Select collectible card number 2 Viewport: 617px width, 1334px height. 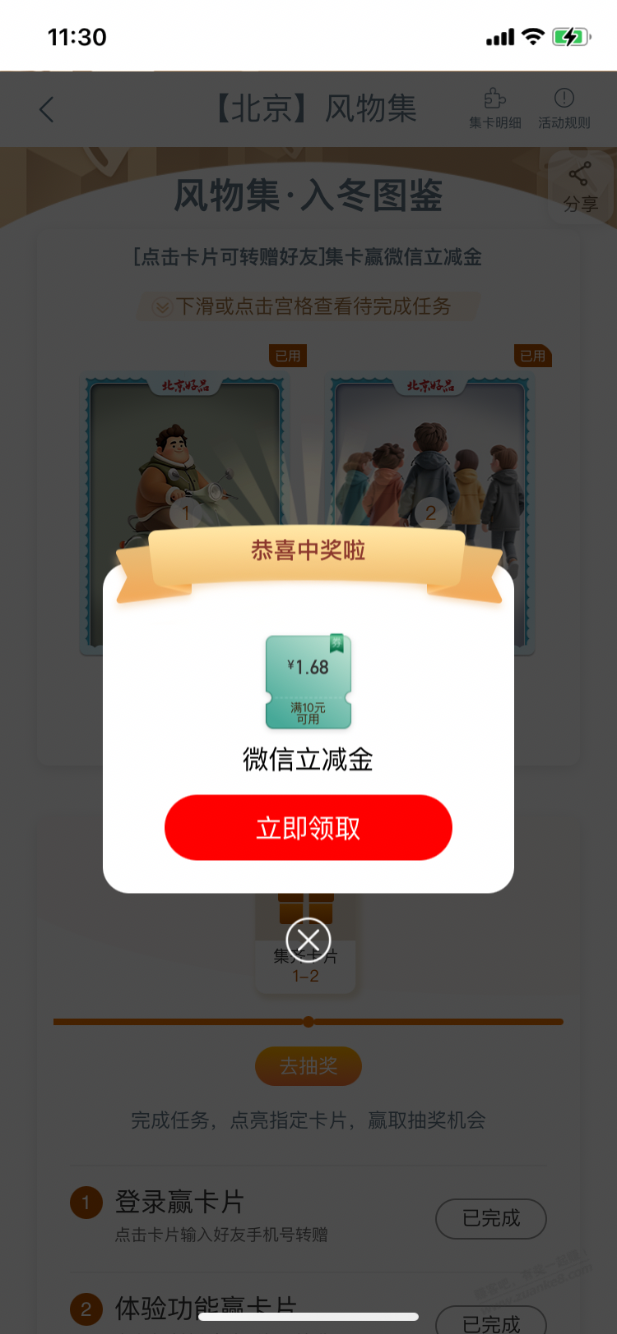click(x=432, y=460)
